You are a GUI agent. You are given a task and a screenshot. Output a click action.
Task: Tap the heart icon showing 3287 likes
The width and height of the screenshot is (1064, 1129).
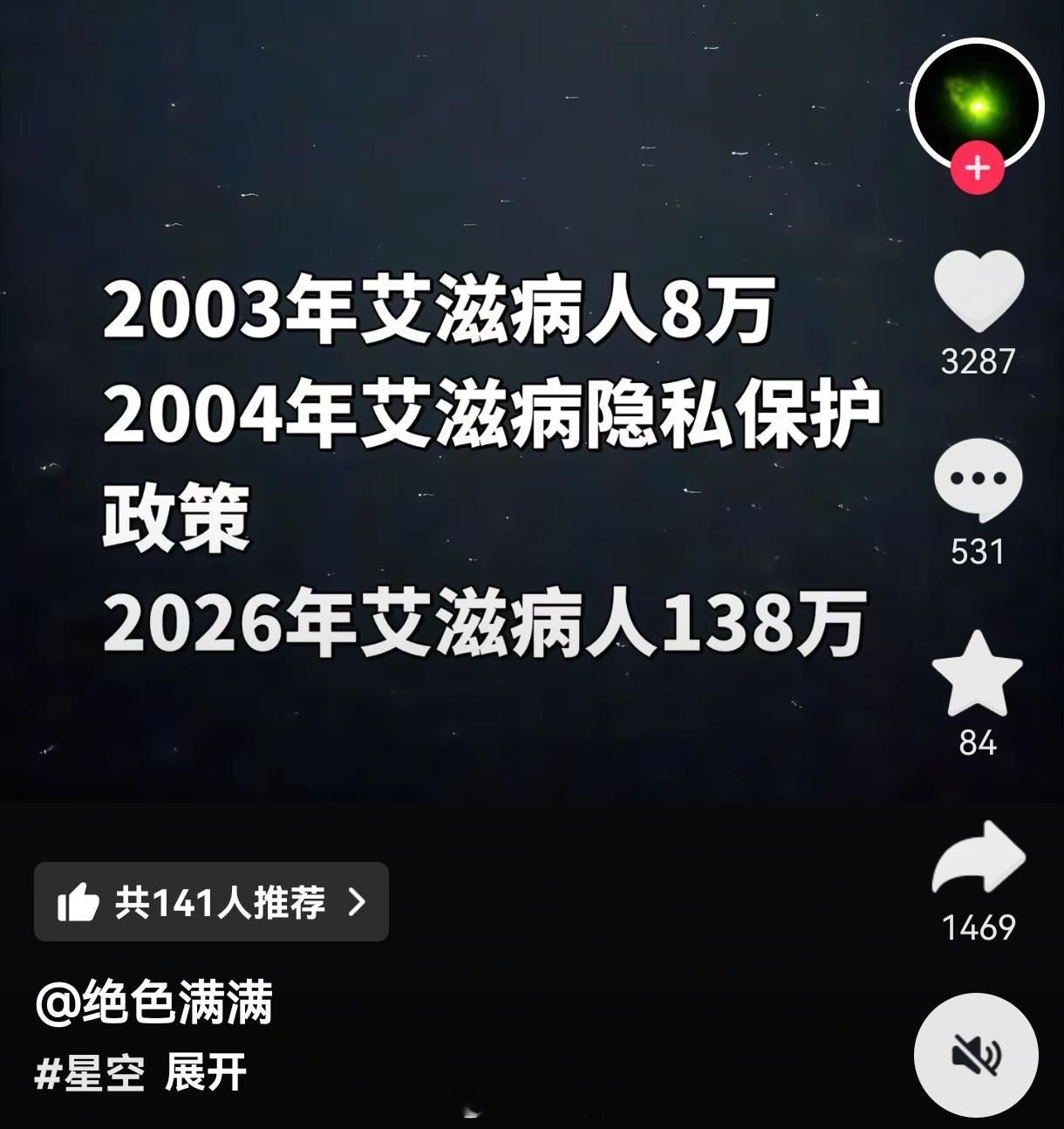click(978, 301)
